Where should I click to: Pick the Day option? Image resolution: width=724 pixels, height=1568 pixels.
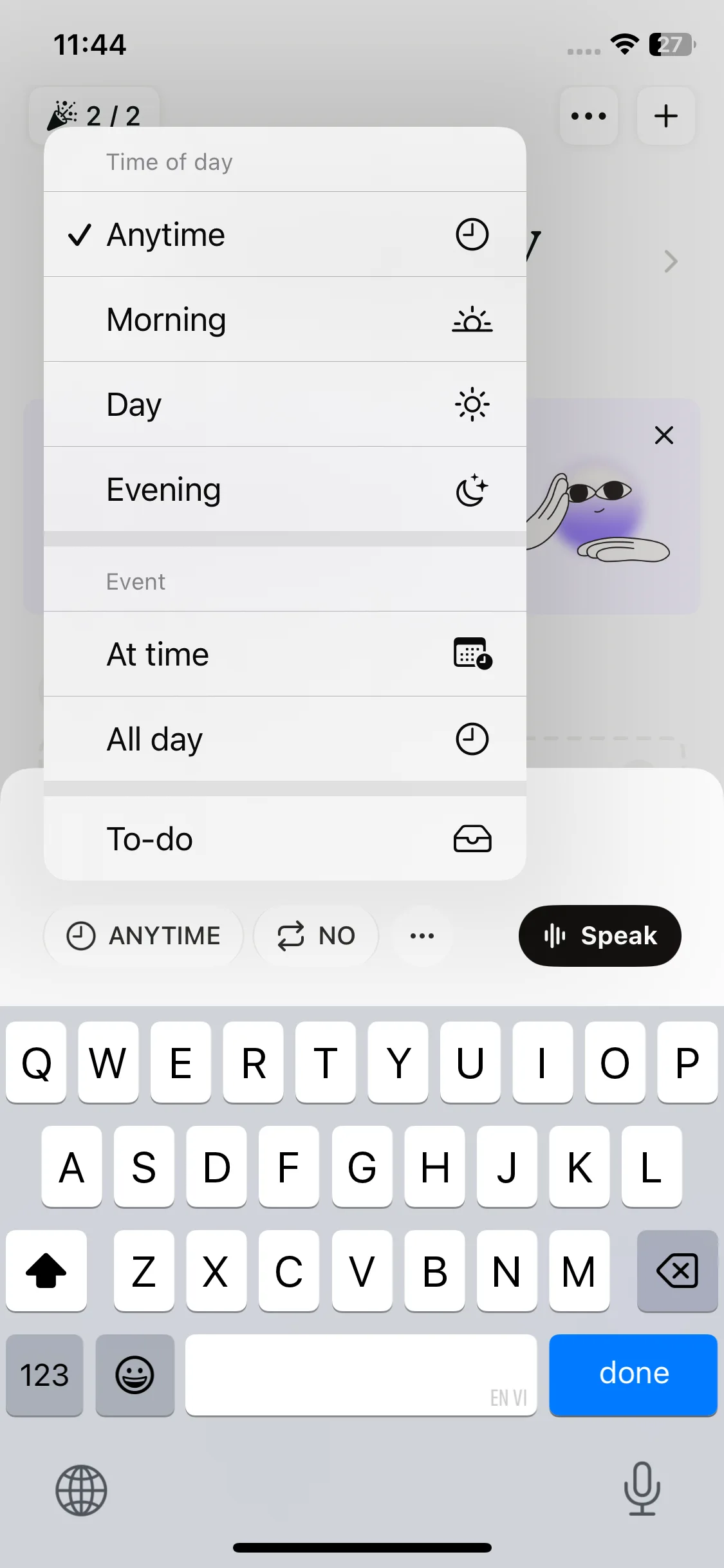[284, 404]
